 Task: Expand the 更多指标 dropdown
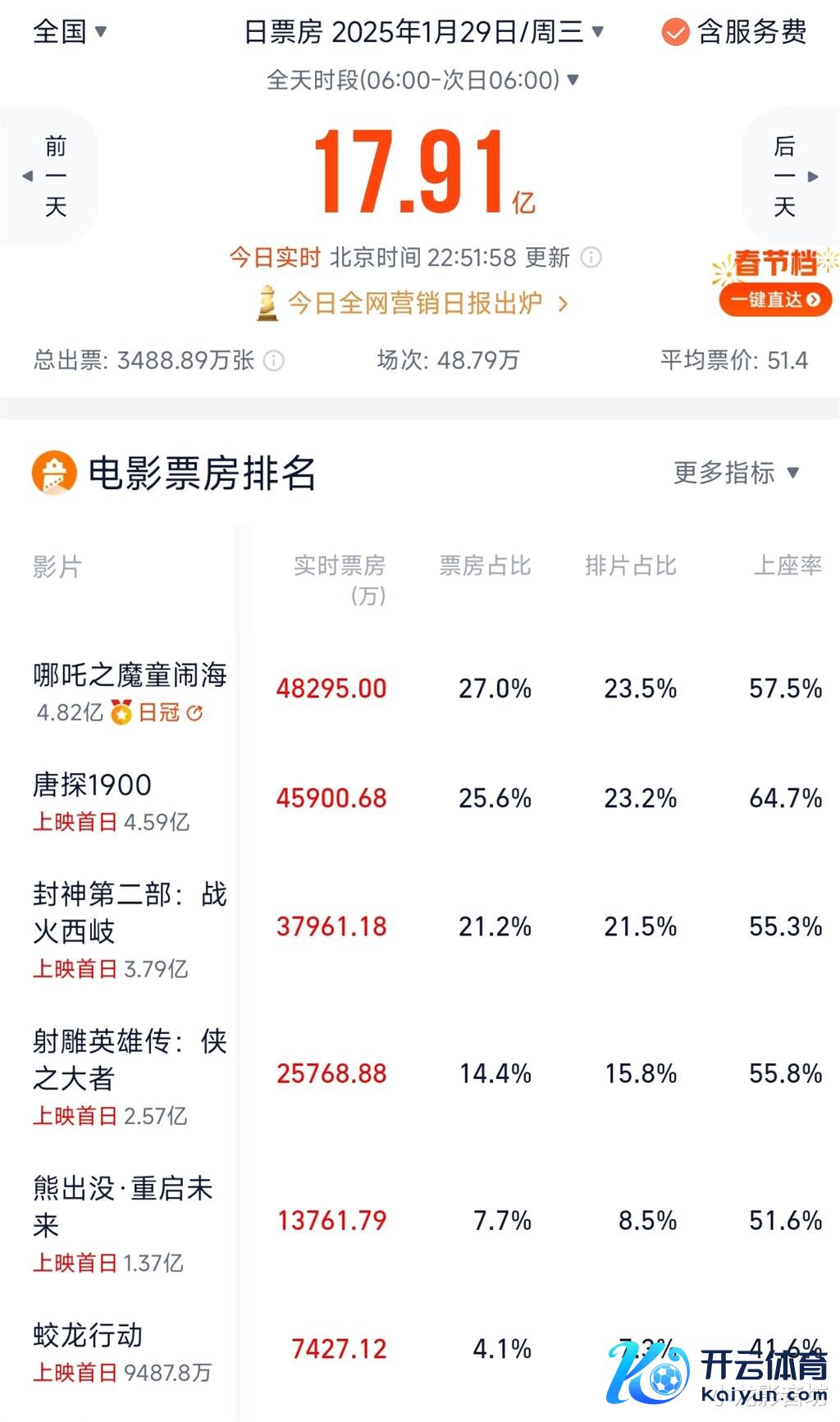[736, 473]
